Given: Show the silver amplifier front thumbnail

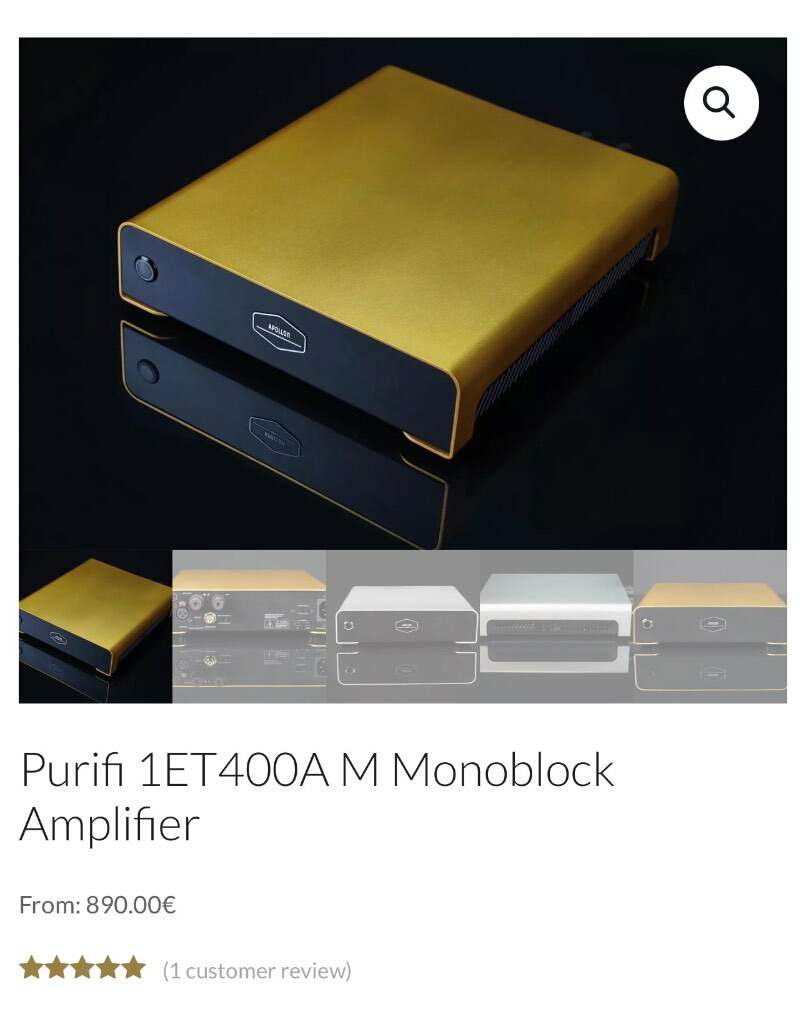Looking at the screenshot, I should (403, 626).
